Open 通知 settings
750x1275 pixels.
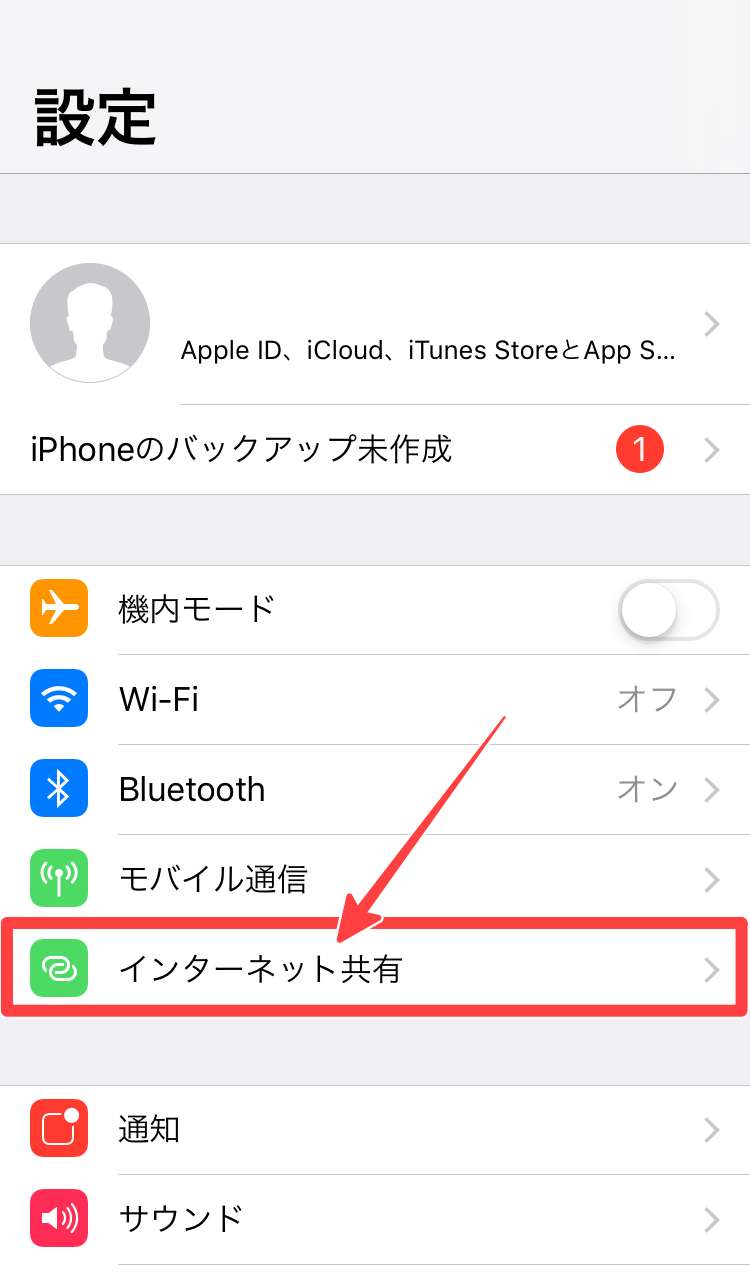tap(375, 1130)
